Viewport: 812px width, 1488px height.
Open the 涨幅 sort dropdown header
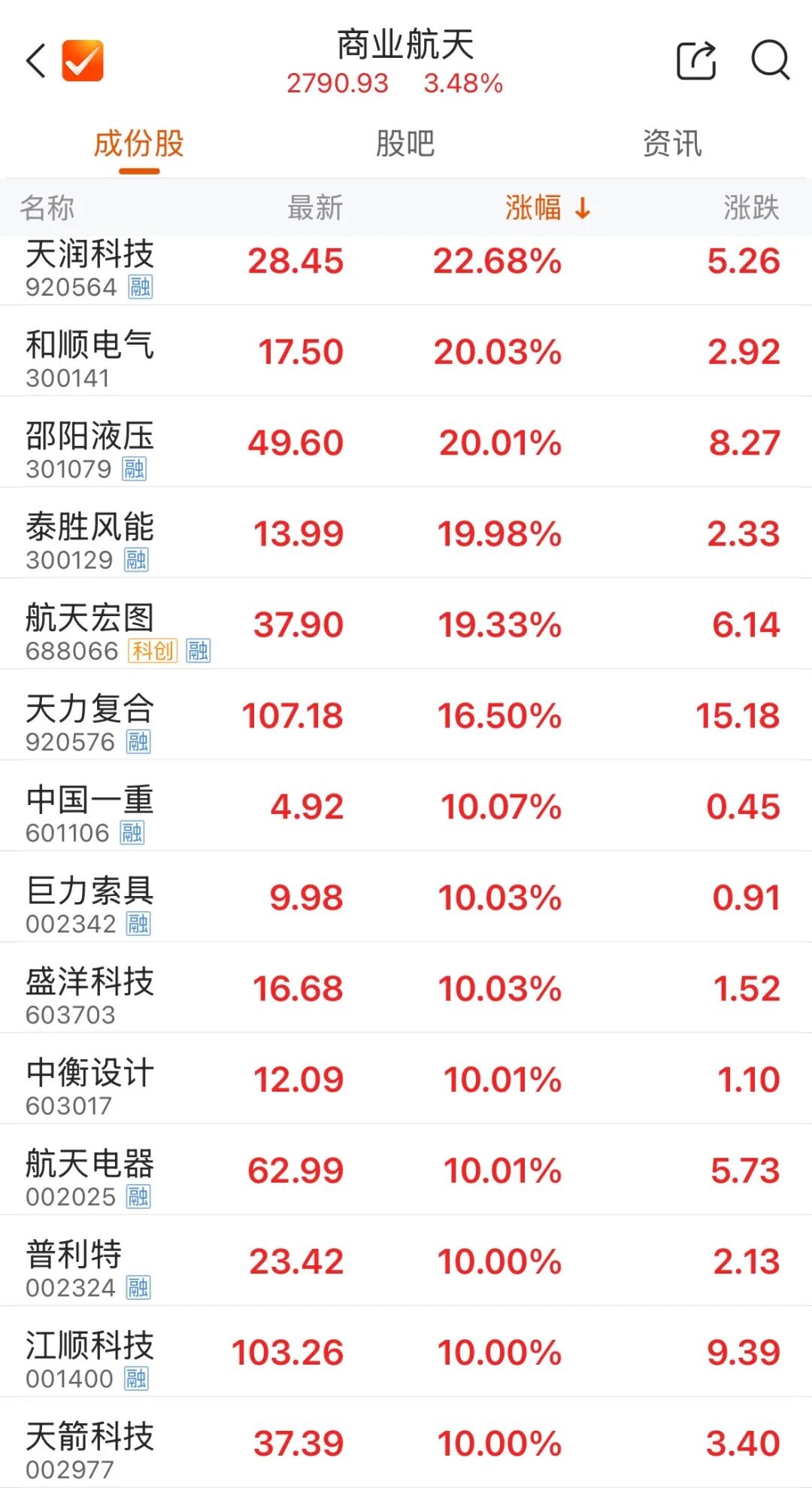(534, 208)
